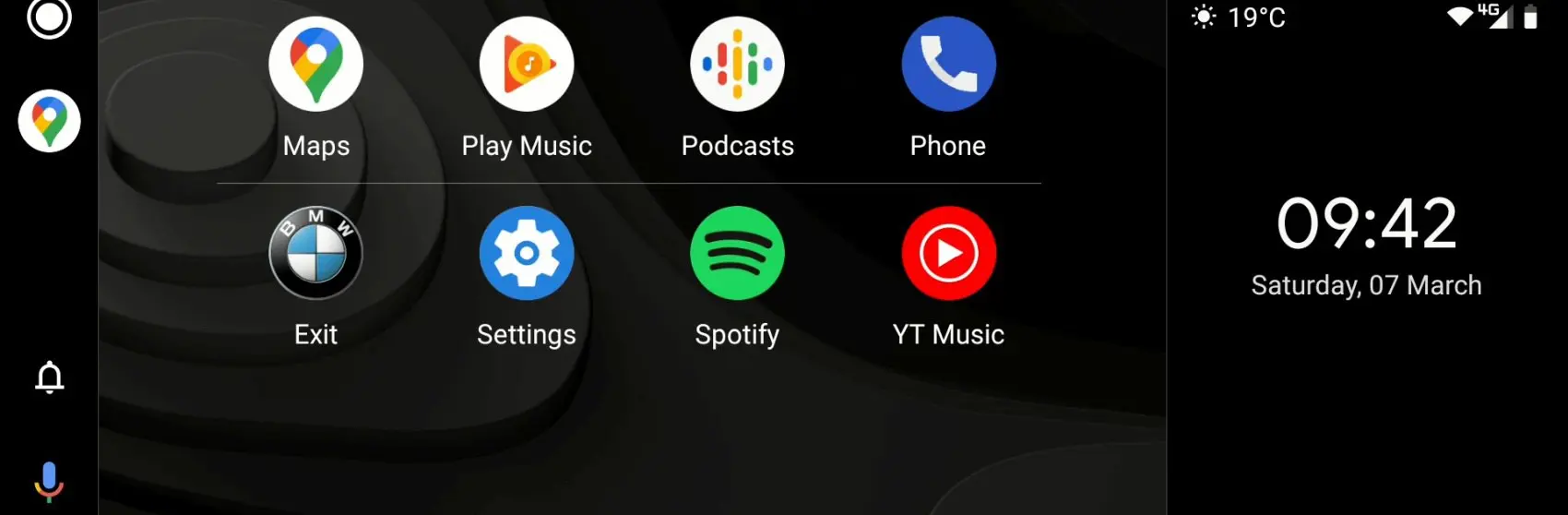
Task: Launch Spotify
Action: (x=737, y=253)
